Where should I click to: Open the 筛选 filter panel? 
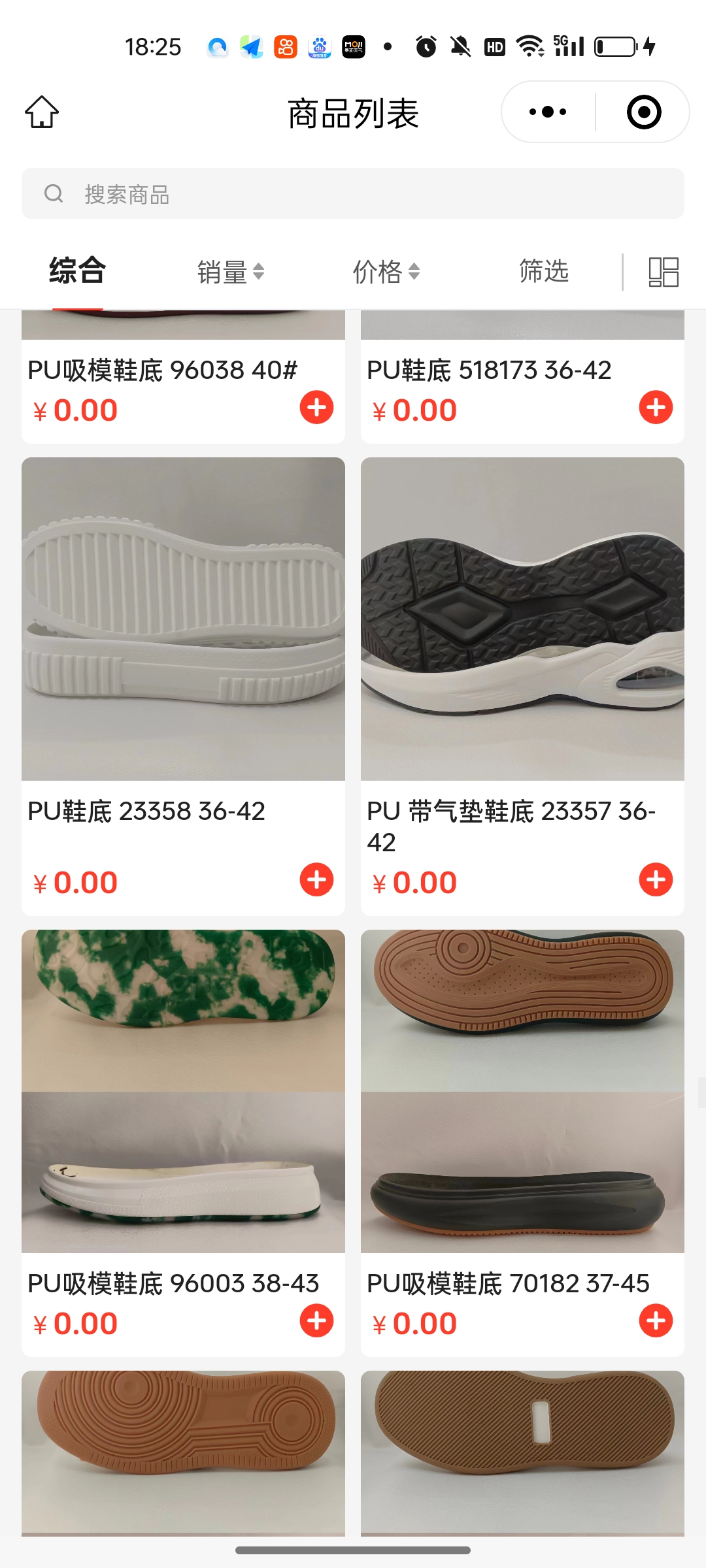click(x=543, y=271)
